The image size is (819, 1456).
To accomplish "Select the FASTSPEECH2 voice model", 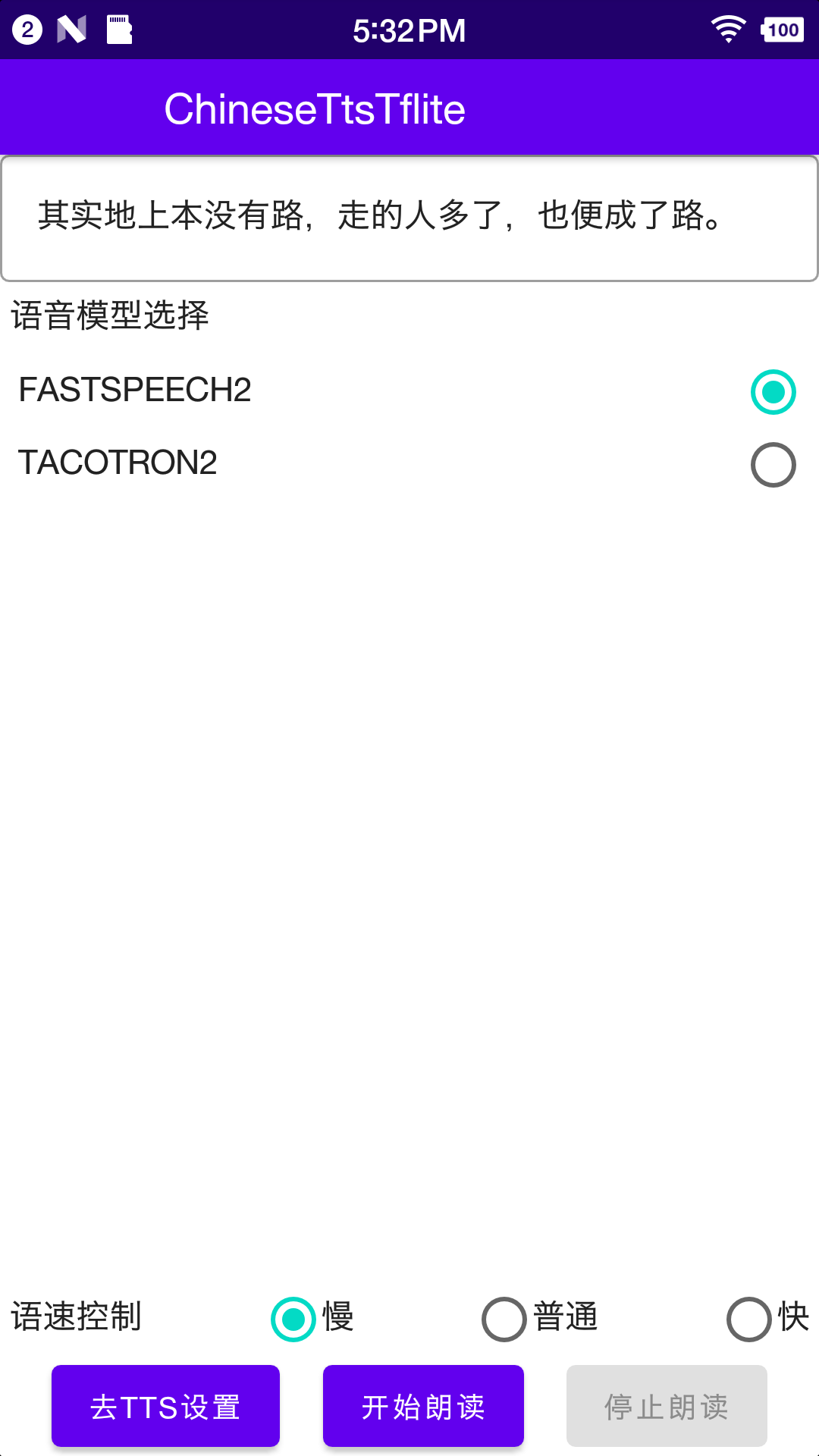I will (x=772, y=392).
